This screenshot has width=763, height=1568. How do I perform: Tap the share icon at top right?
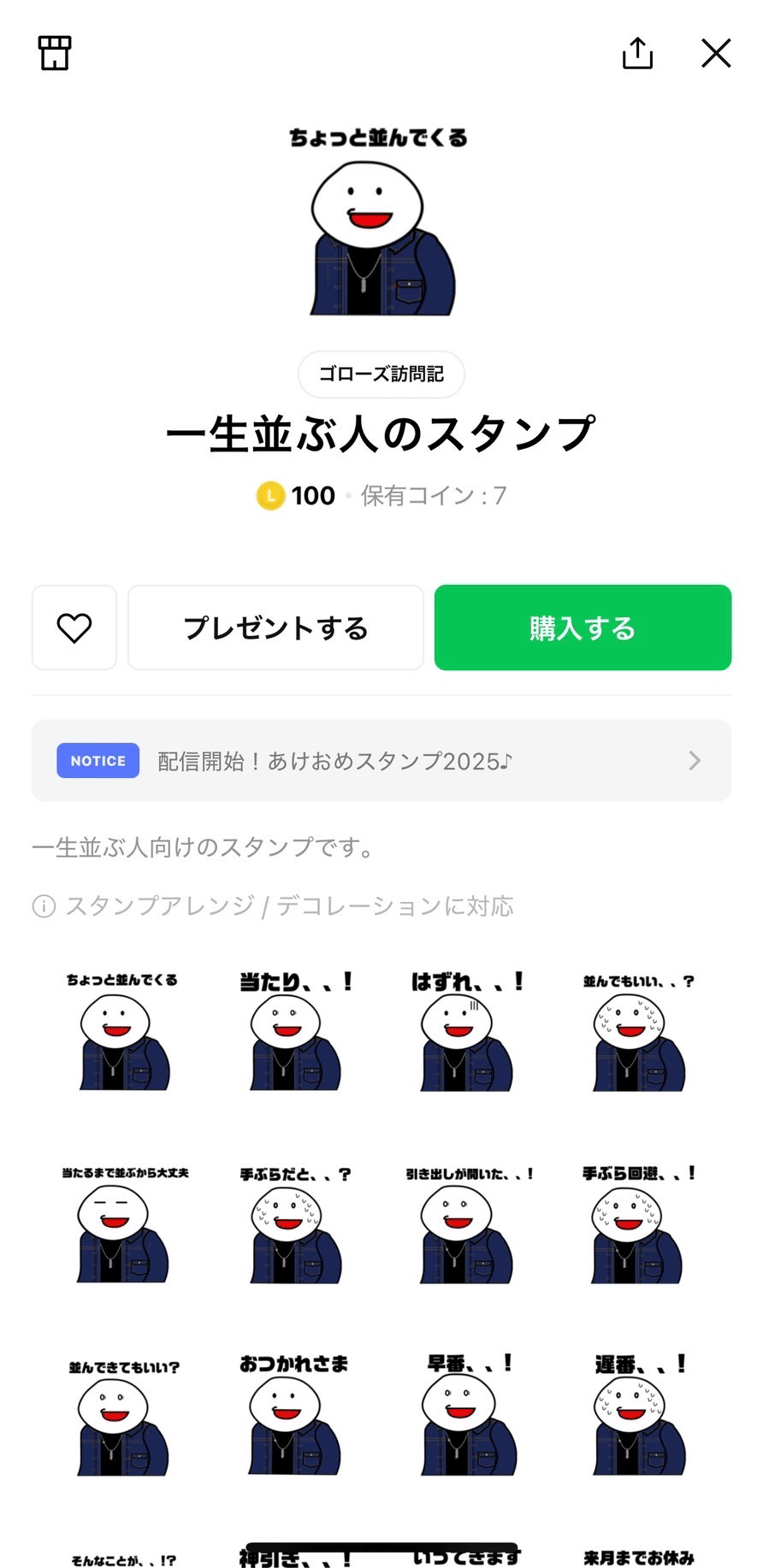637,53
